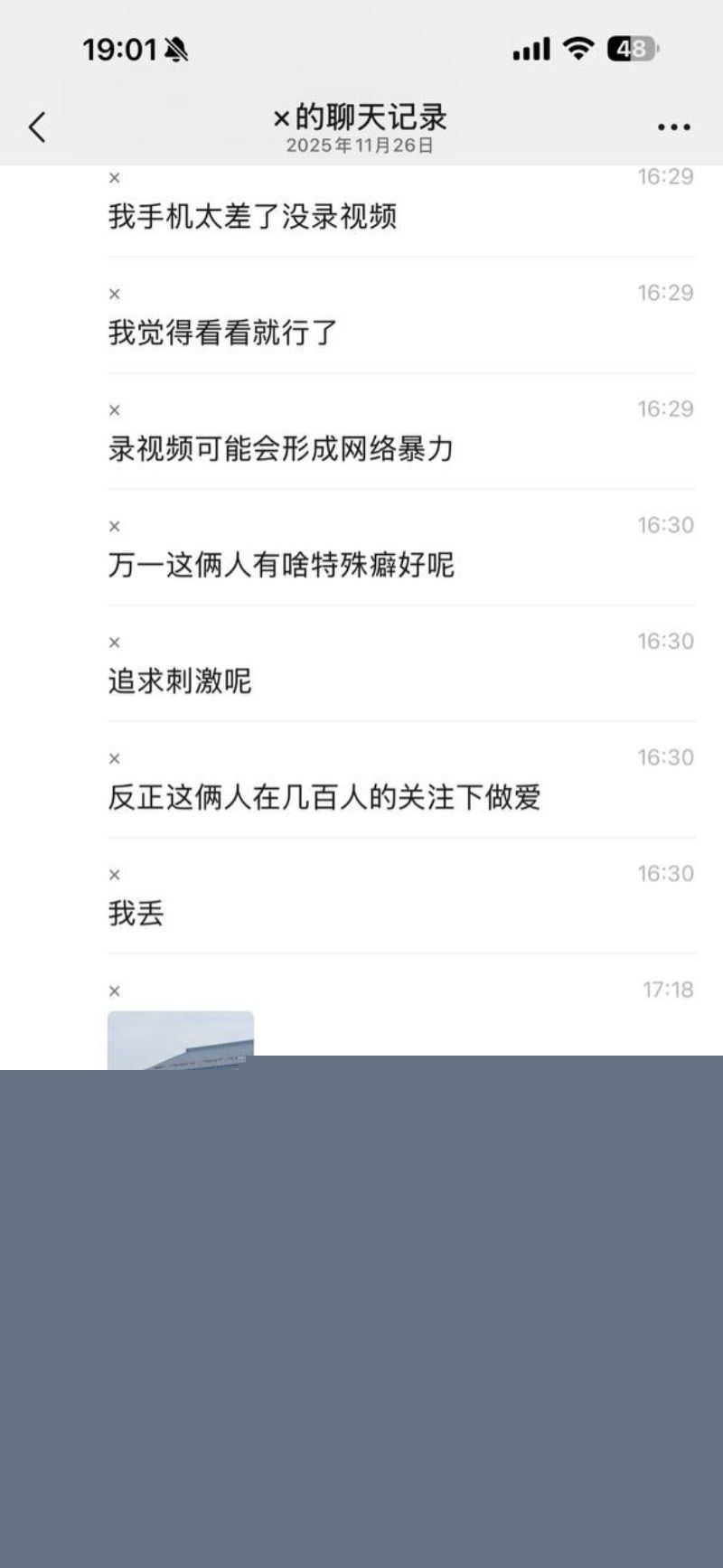Image resolution: width=723 pixels, height=1568 pixels.
Task: Tap the Wi-Fi icon in status bar
Action: click(577, 47)
